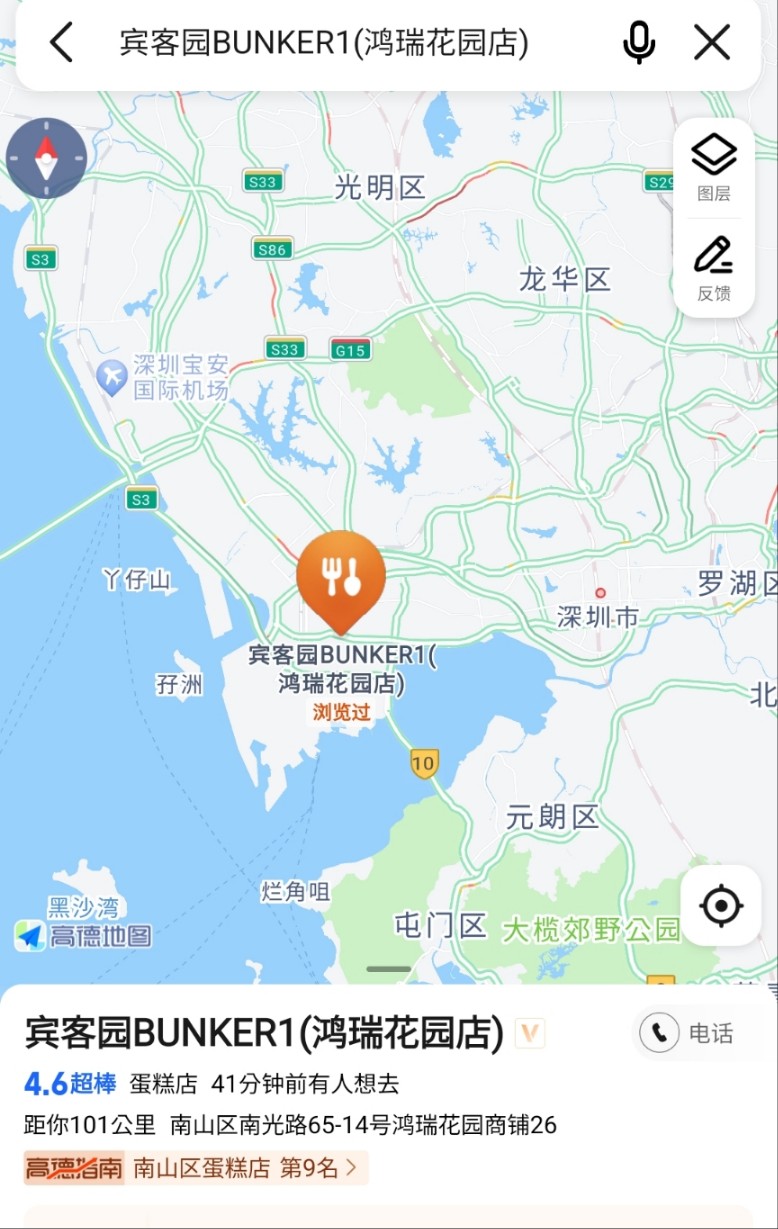Tap the back arrow to exit search

pos(60,42)
